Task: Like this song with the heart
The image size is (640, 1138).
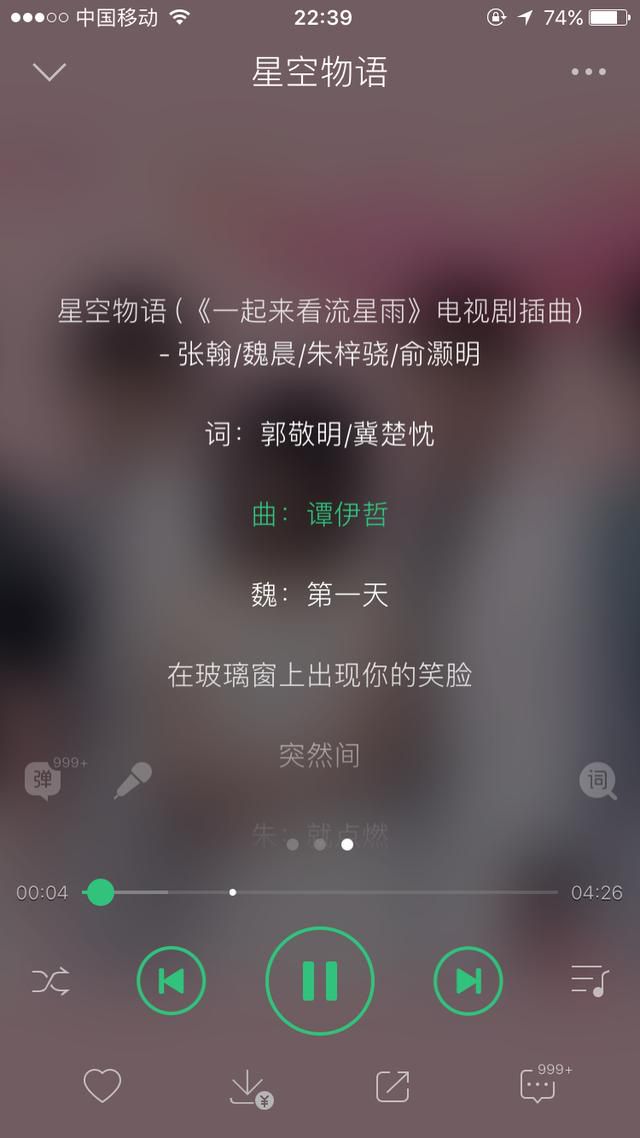Action: tap(102, 1086)
